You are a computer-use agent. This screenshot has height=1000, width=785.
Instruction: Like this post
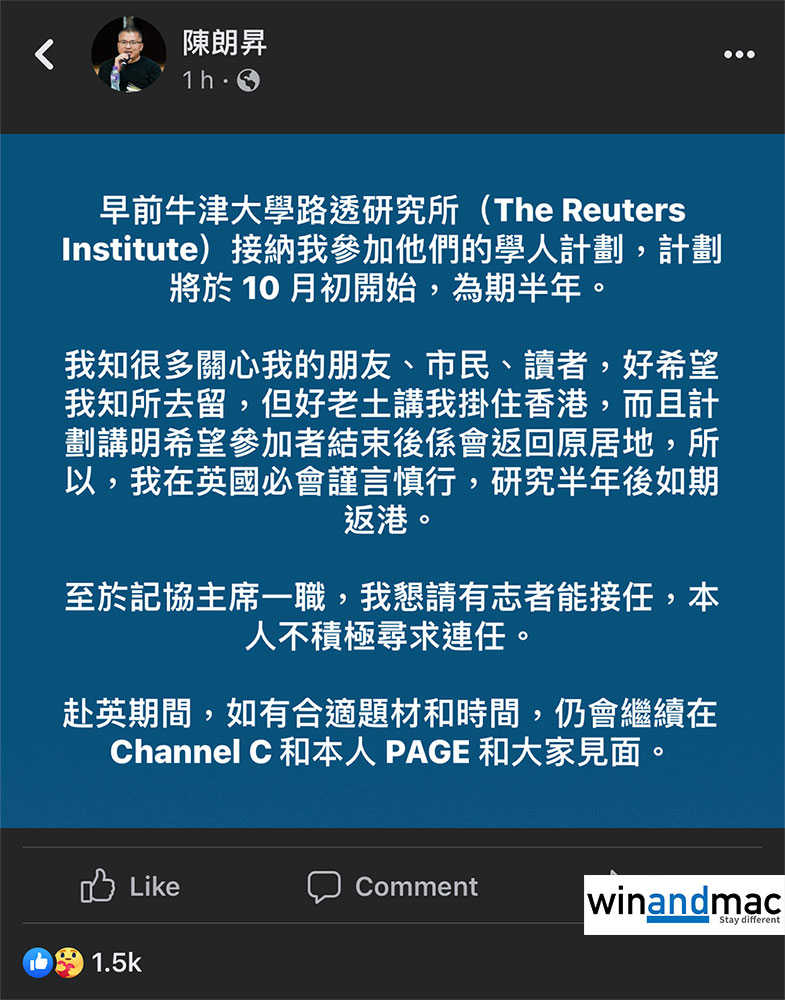point(130,886)
